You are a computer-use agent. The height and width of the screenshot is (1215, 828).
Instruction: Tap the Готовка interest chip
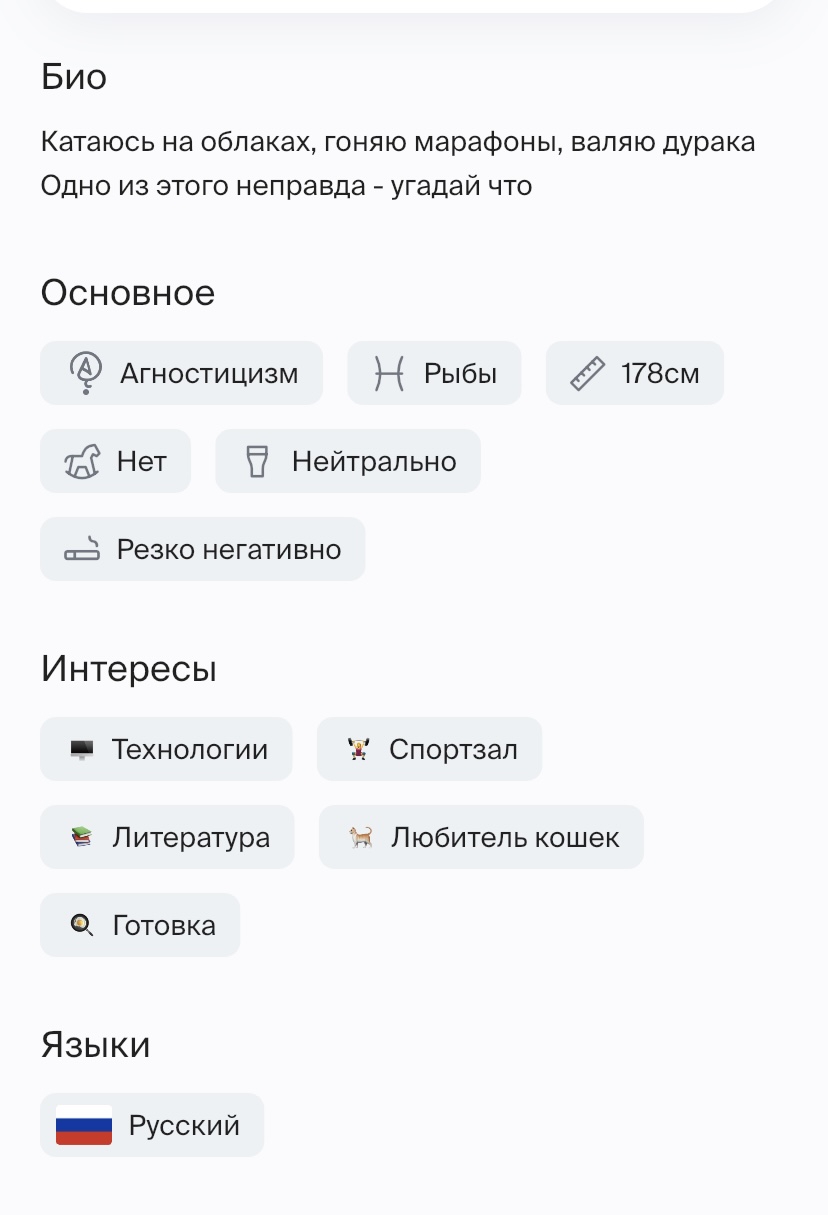(x=140, y=925)
